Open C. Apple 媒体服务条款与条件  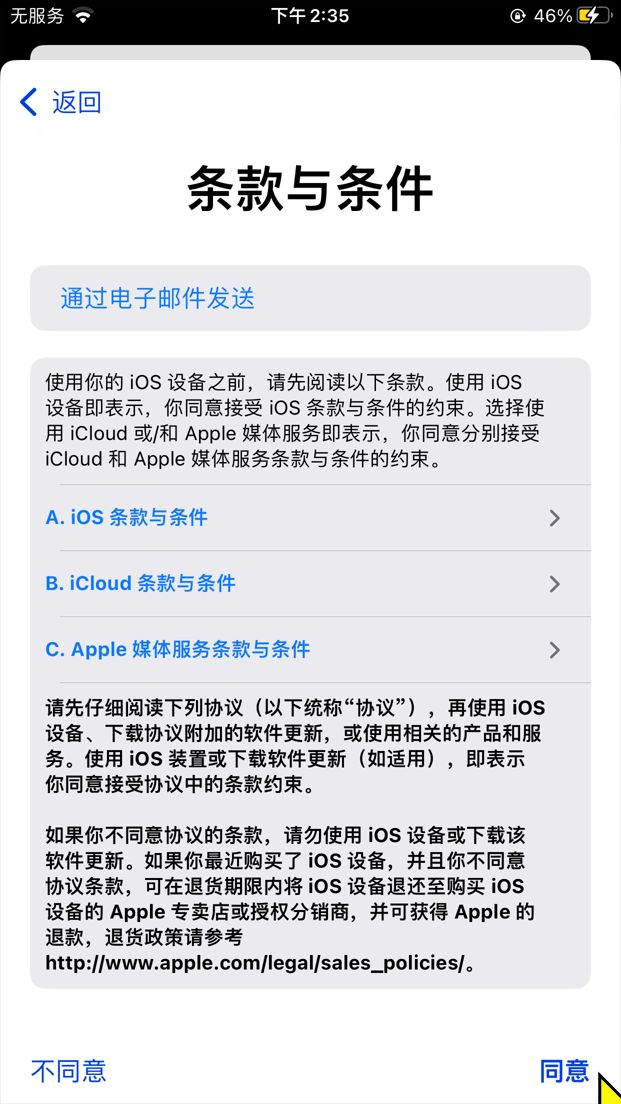coord(300,650)
